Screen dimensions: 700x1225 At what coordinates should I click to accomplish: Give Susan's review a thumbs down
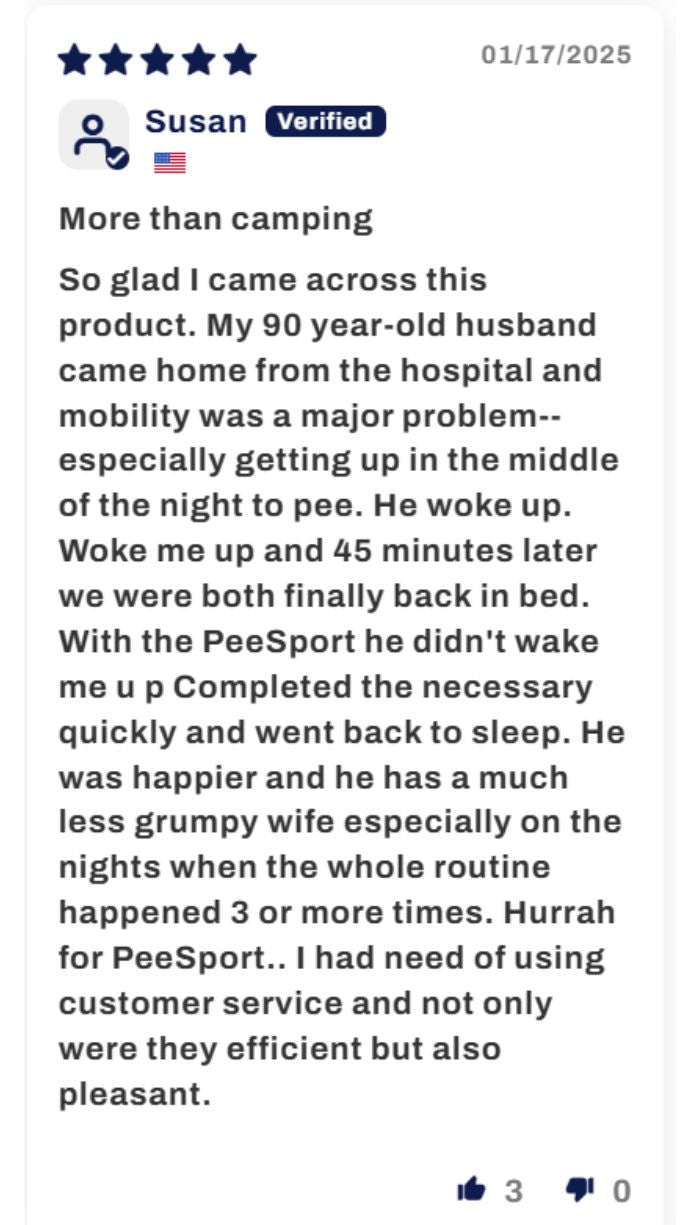(x=580, y=1190)
